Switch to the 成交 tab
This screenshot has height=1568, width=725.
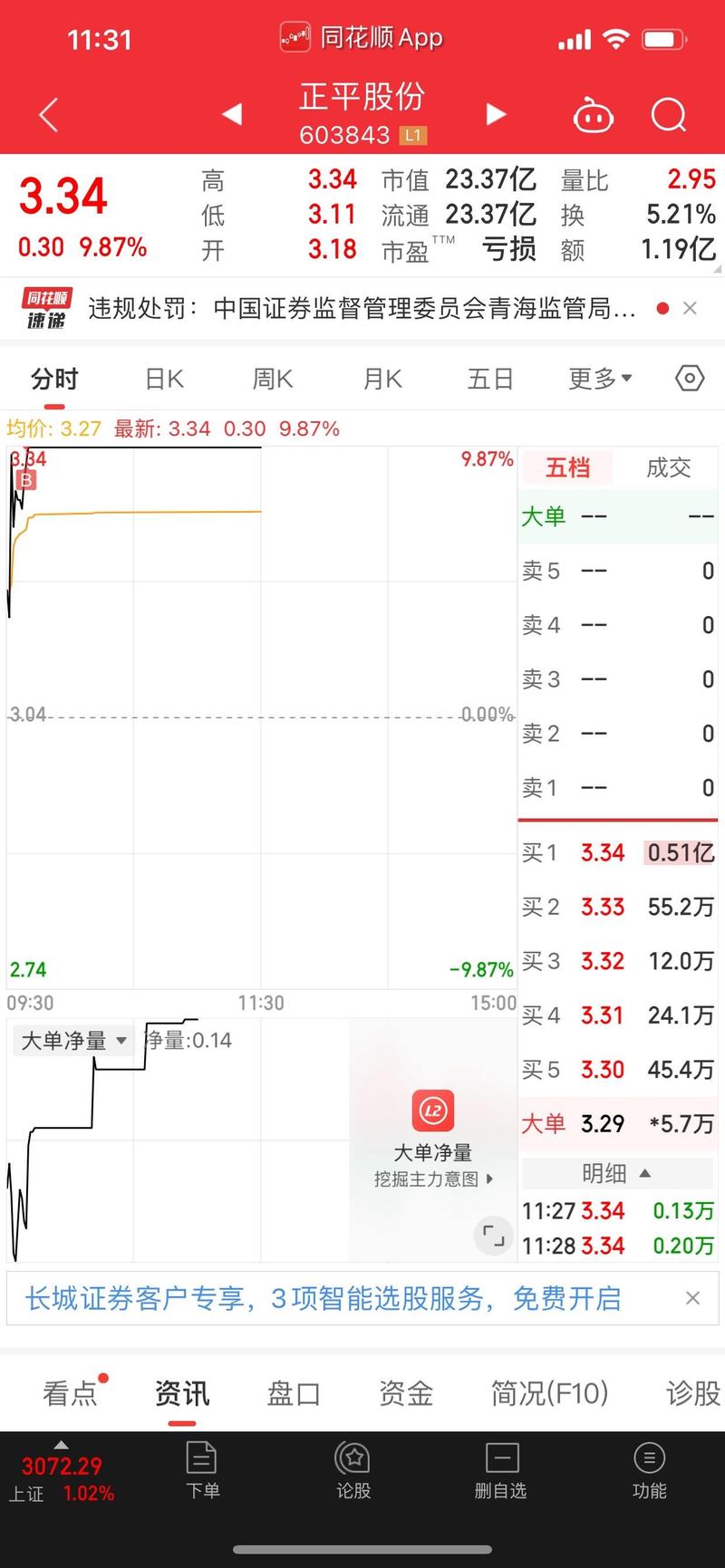[669, 467]
